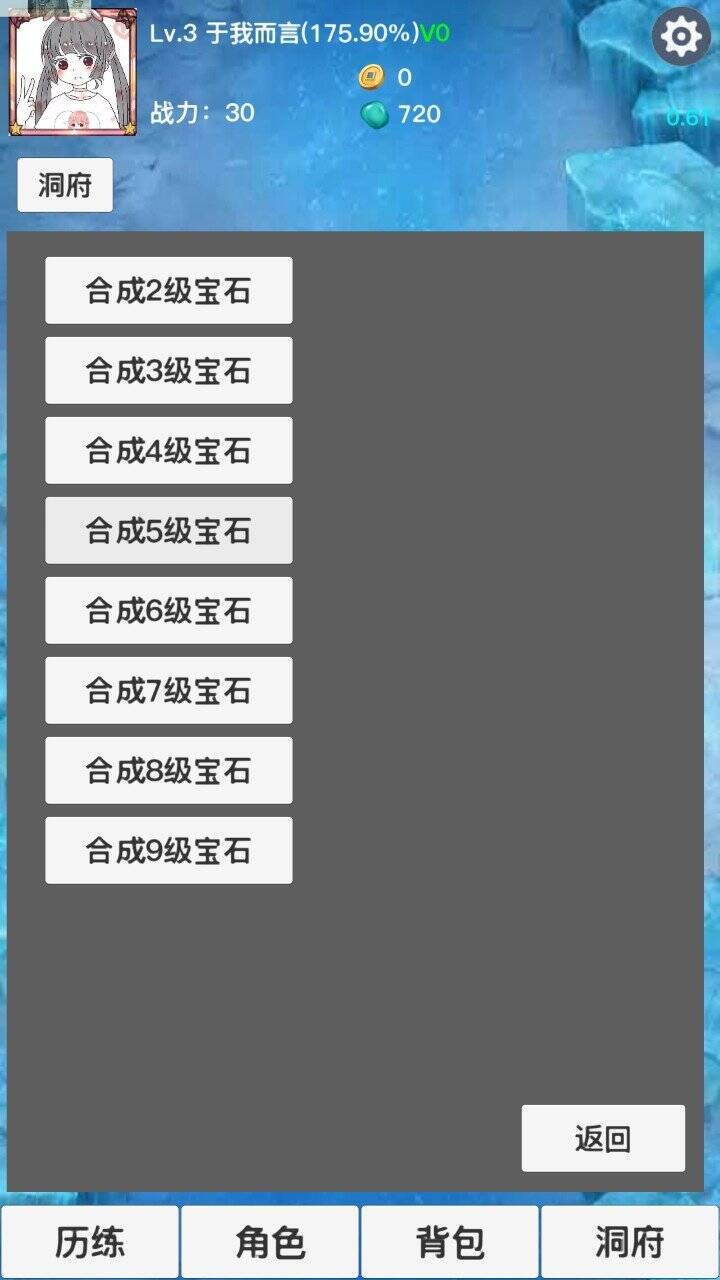This screenshot has height=1280, width=720.
Task: Switch to the 历练 tab
Action: 90,1243
